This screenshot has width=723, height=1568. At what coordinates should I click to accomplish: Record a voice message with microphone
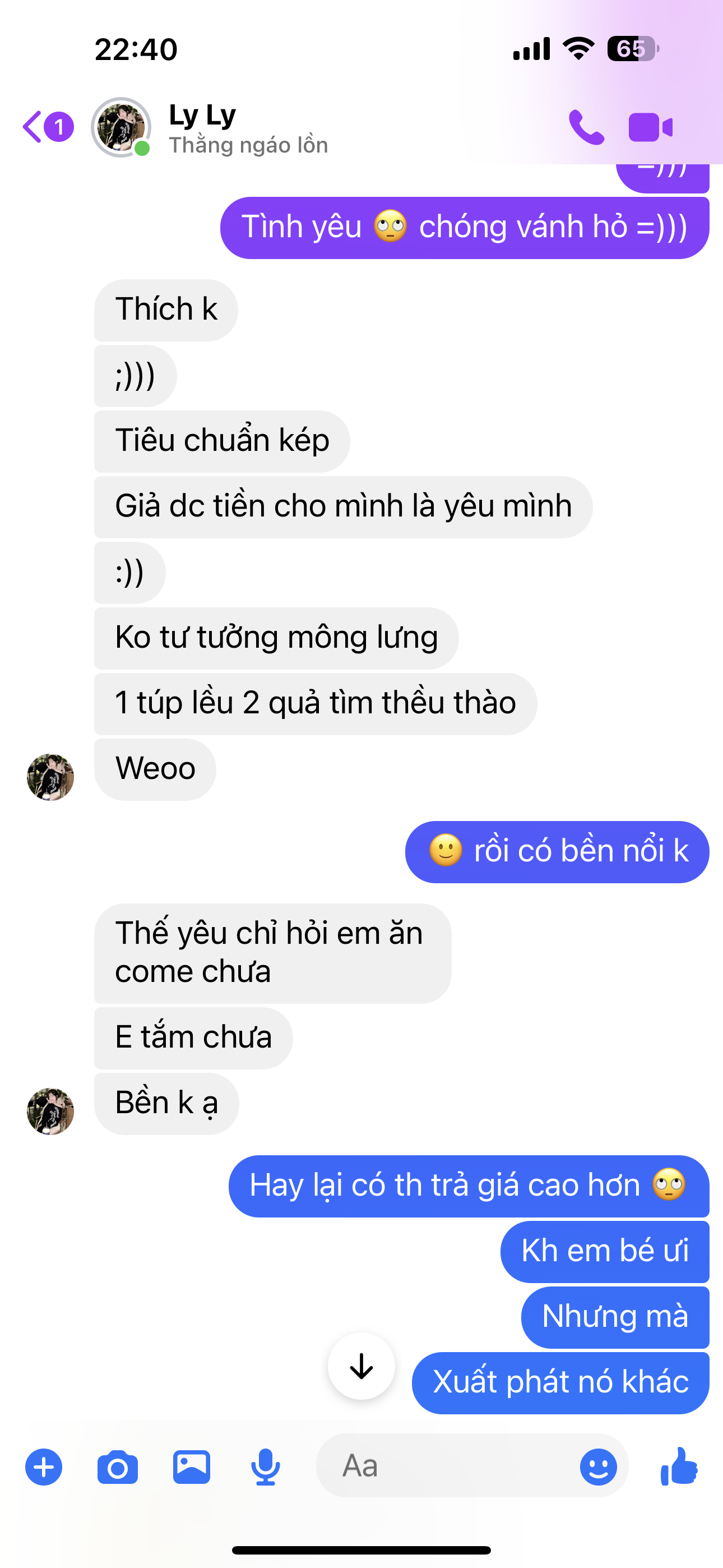(x=265, y=1468)
